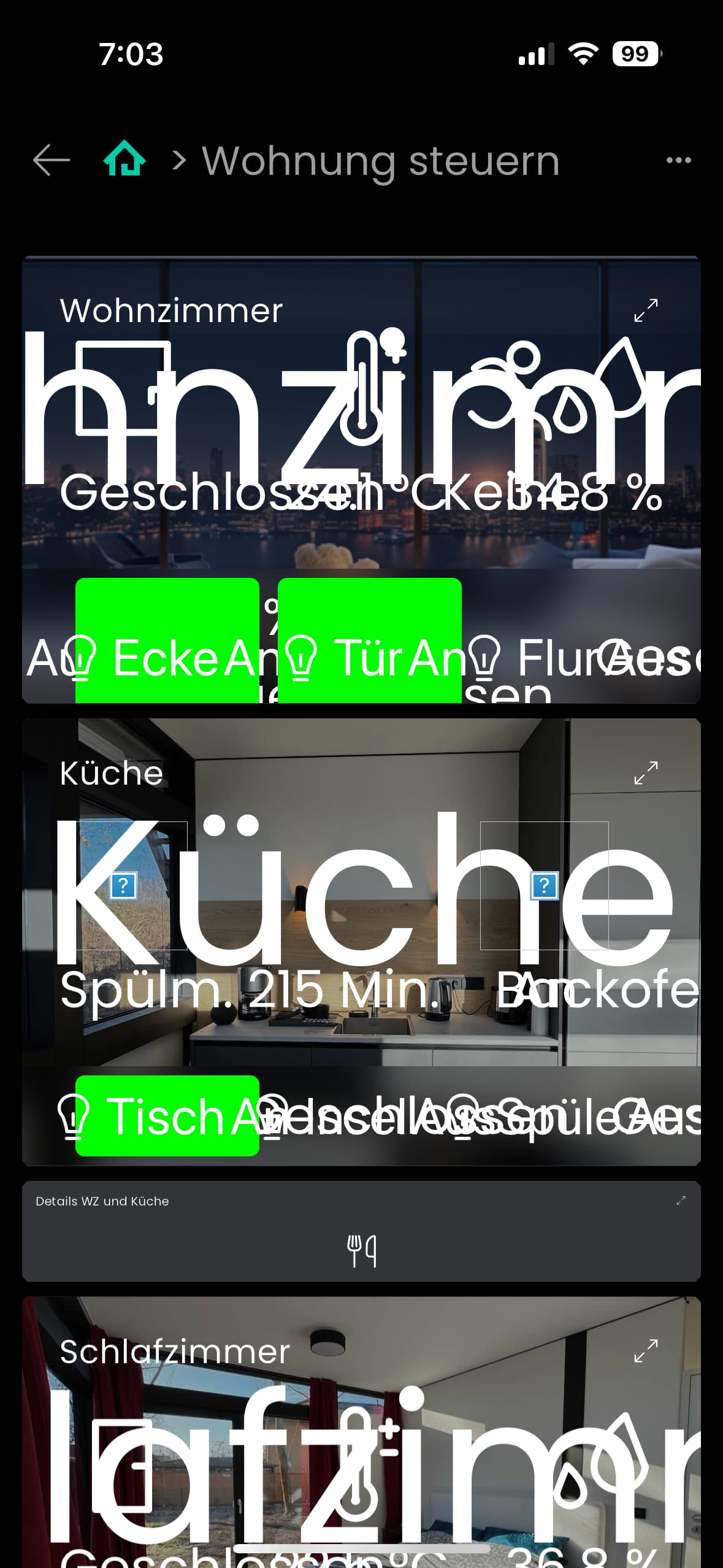723x1568 pixels.
Task: Expand the Schlafzimmer card
Action: (x=646, y=1351)
